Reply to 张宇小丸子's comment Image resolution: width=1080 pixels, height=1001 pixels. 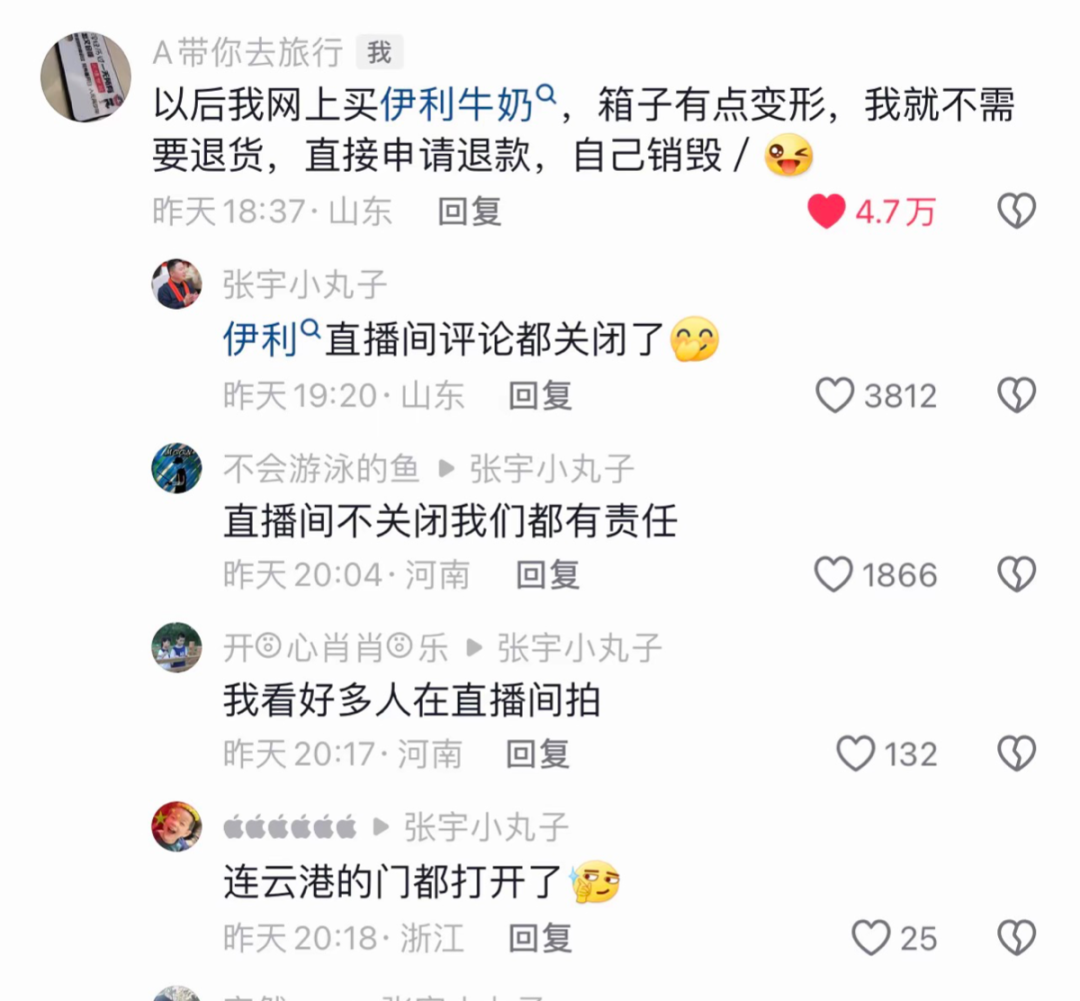540,395
